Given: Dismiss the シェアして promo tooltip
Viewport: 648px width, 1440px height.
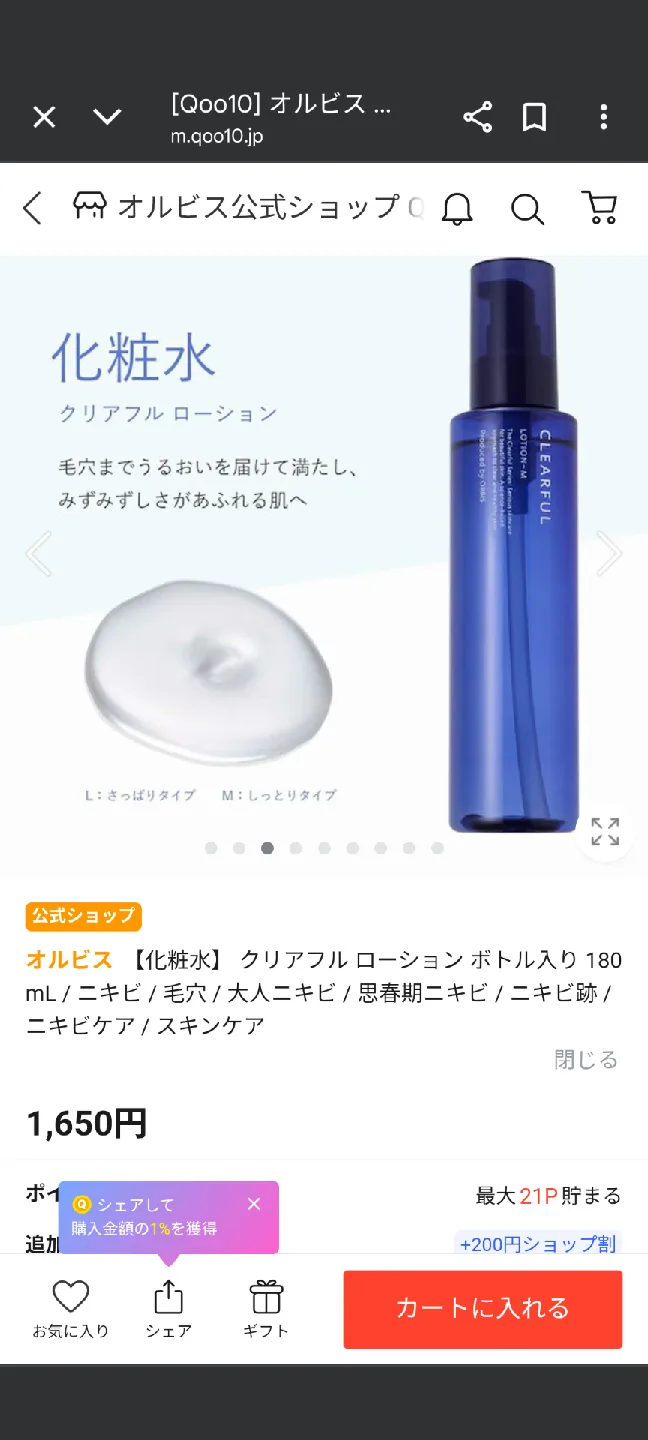Looking at the screenshot, I should [x=254, y=1204].
